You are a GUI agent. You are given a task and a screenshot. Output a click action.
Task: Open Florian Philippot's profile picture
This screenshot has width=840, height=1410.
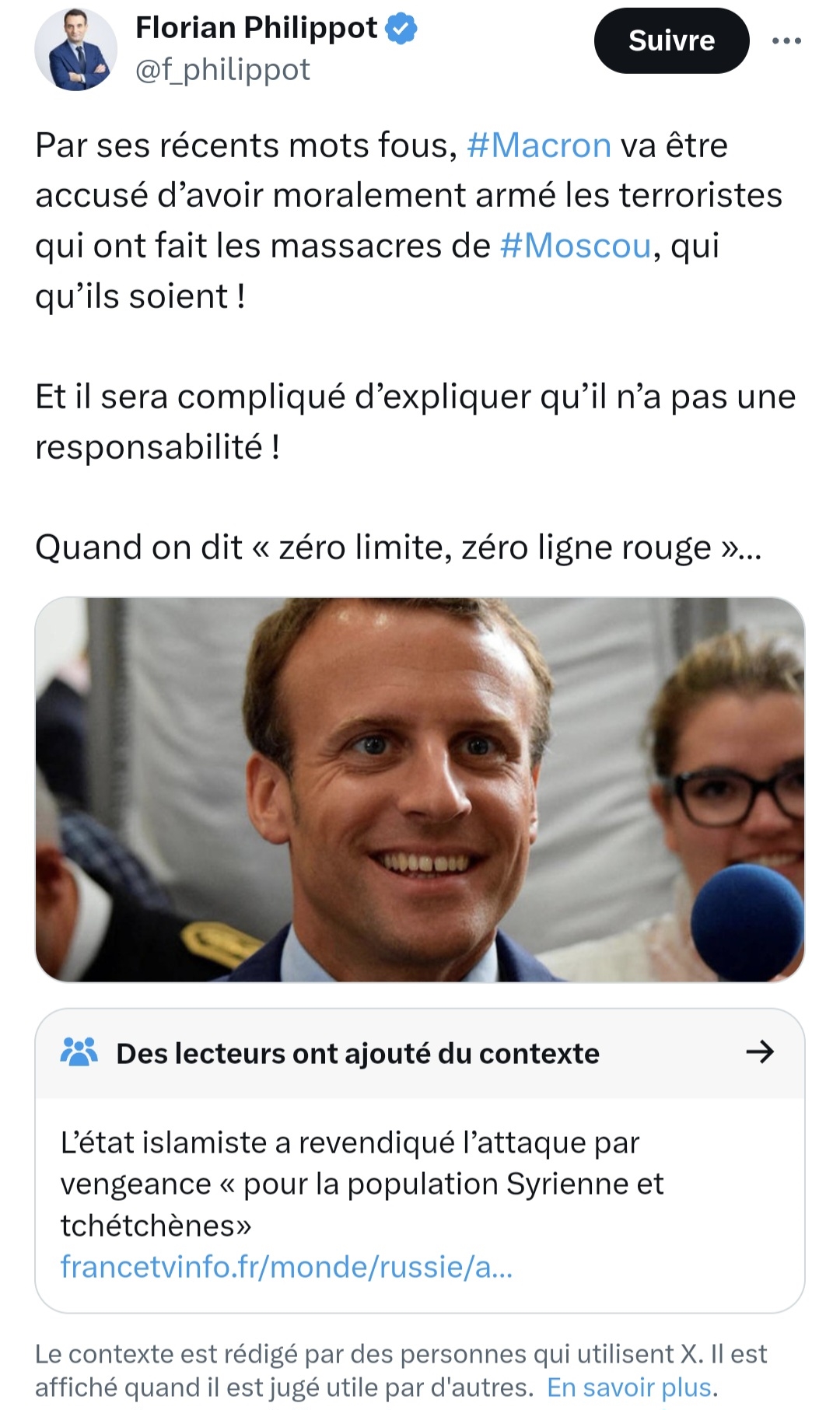[75, 50]
